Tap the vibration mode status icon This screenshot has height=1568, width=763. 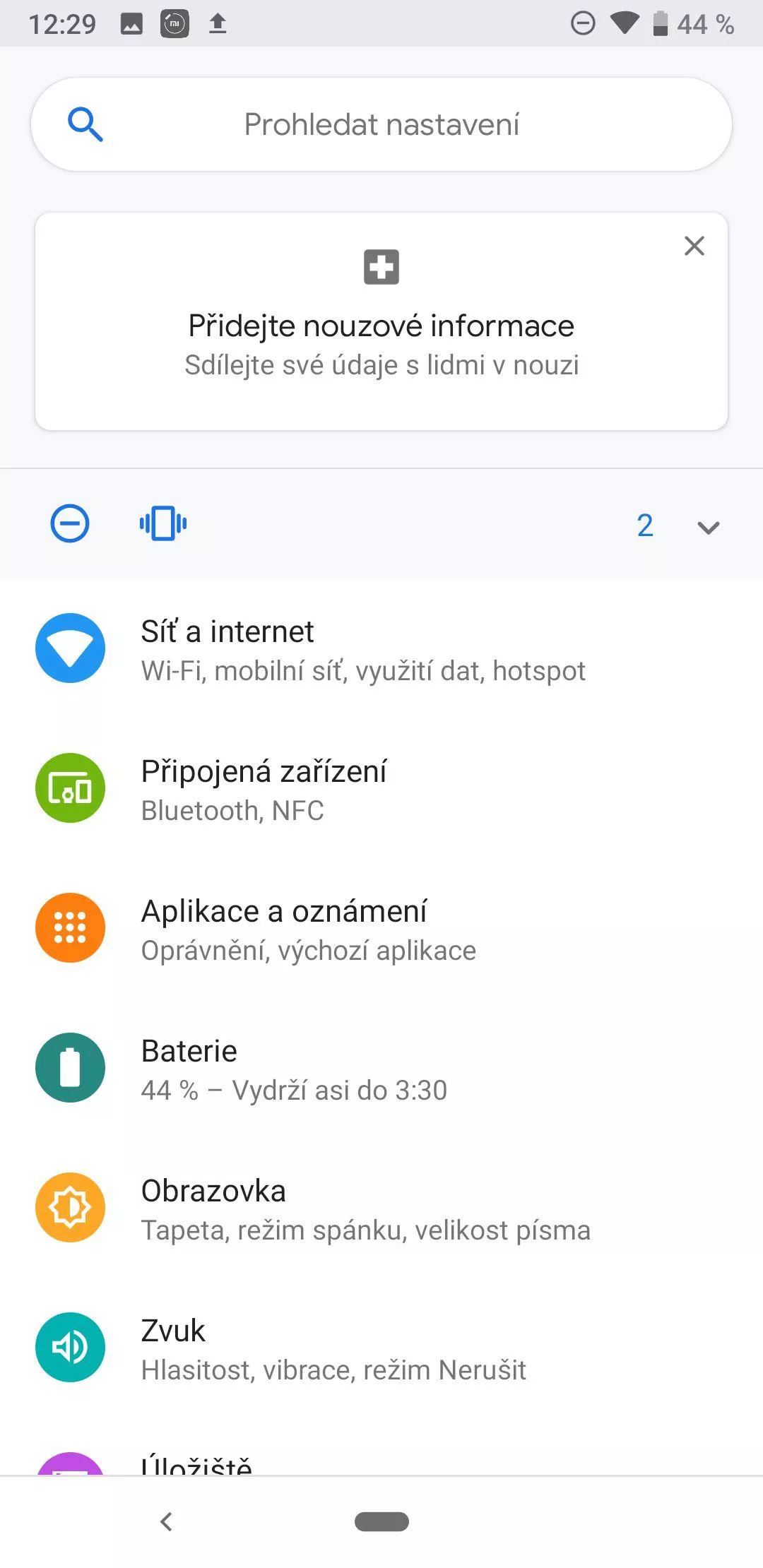[x=163, y=524]
